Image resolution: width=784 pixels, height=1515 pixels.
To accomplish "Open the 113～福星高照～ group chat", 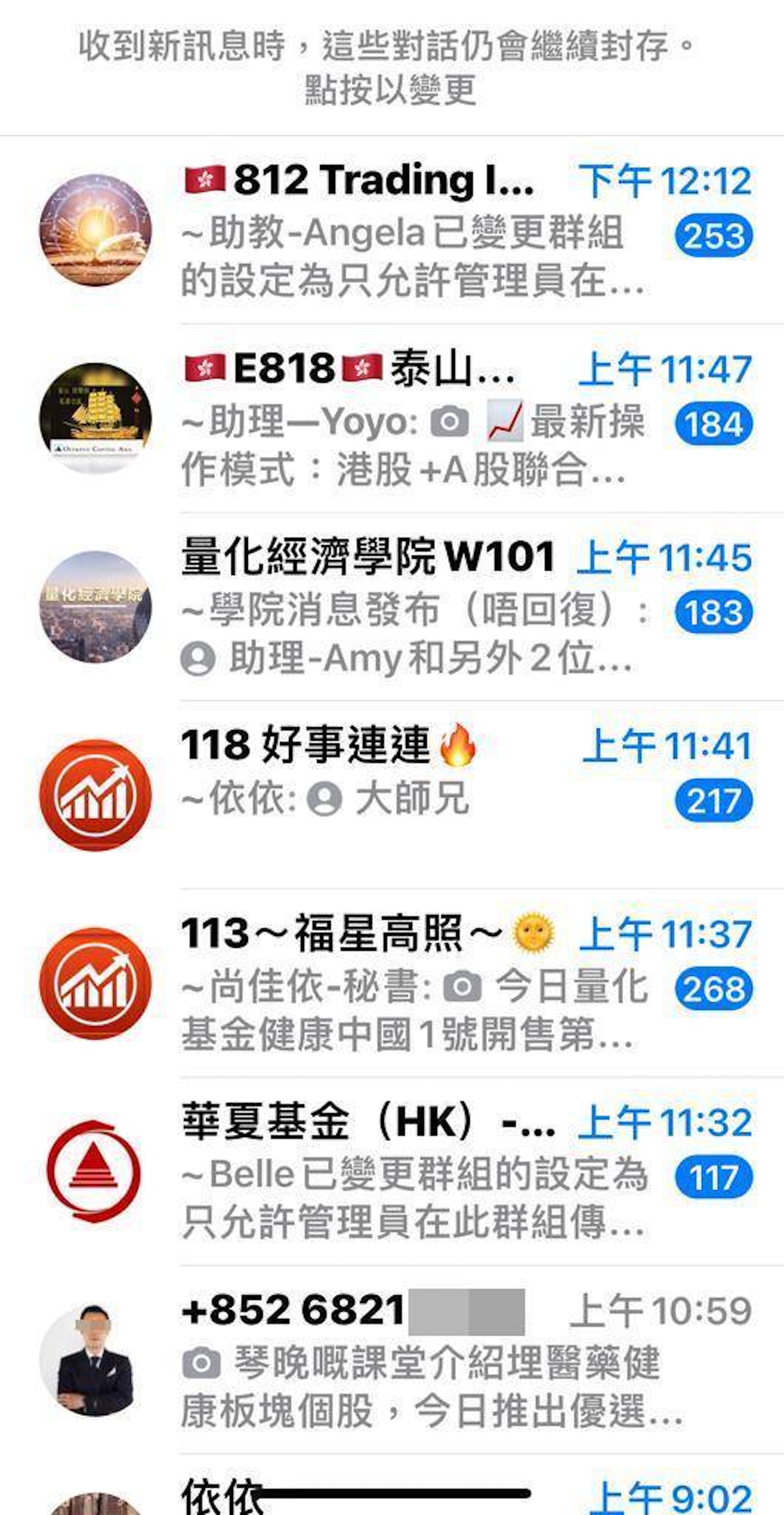I will pyautogui.click(x=412, y=983).
